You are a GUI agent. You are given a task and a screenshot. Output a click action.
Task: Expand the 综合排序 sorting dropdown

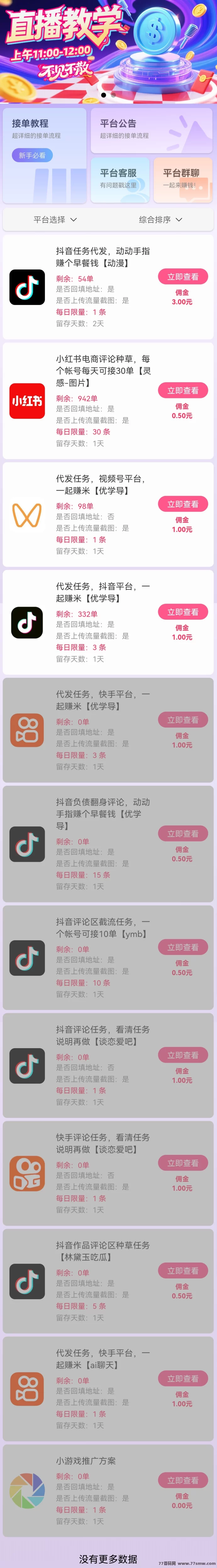(160, 220)
